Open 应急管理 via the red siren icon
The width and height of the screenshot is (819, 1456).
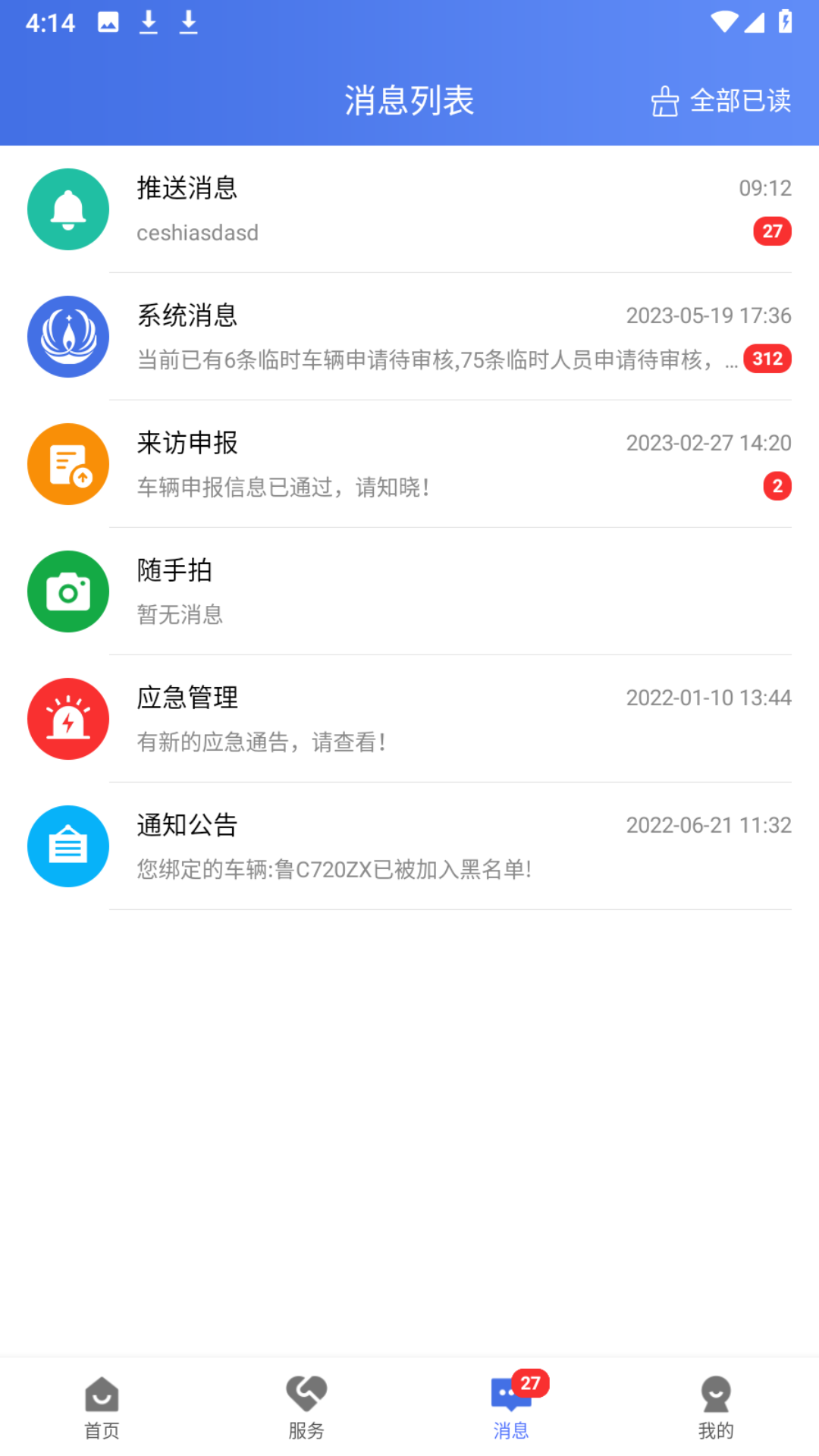[67, 719]
